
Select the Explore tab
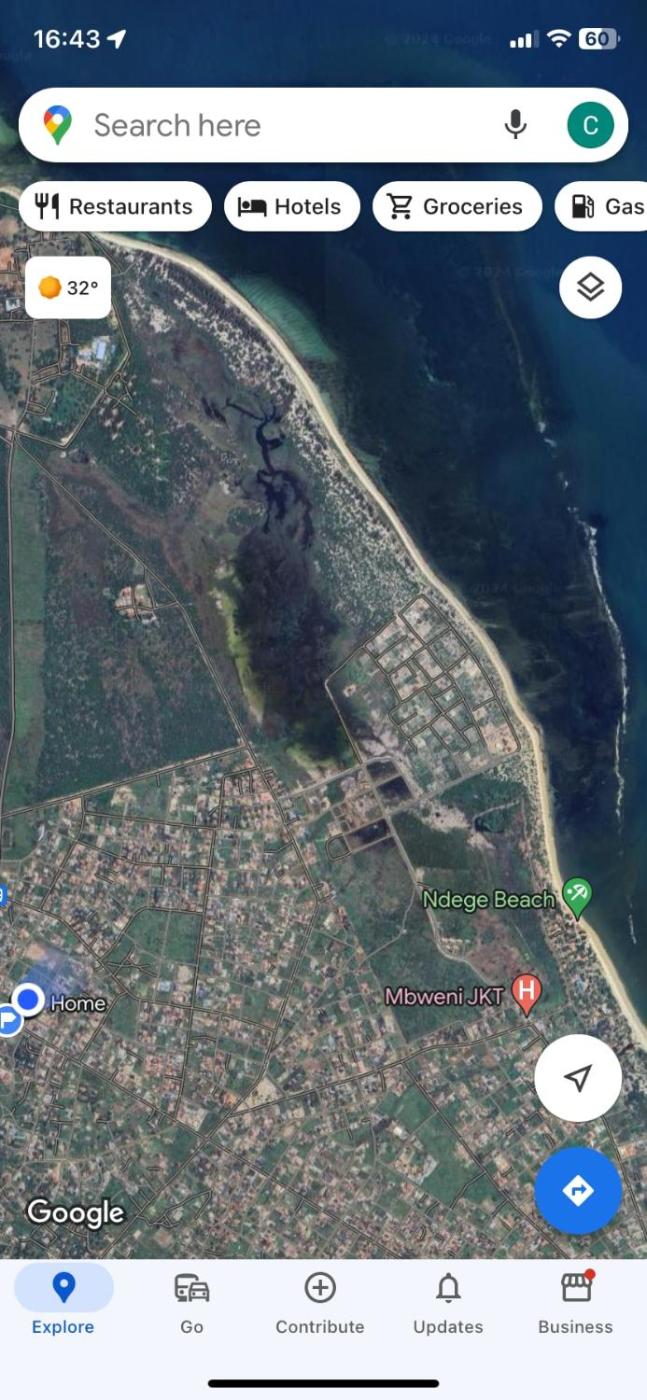point(63,1303)
